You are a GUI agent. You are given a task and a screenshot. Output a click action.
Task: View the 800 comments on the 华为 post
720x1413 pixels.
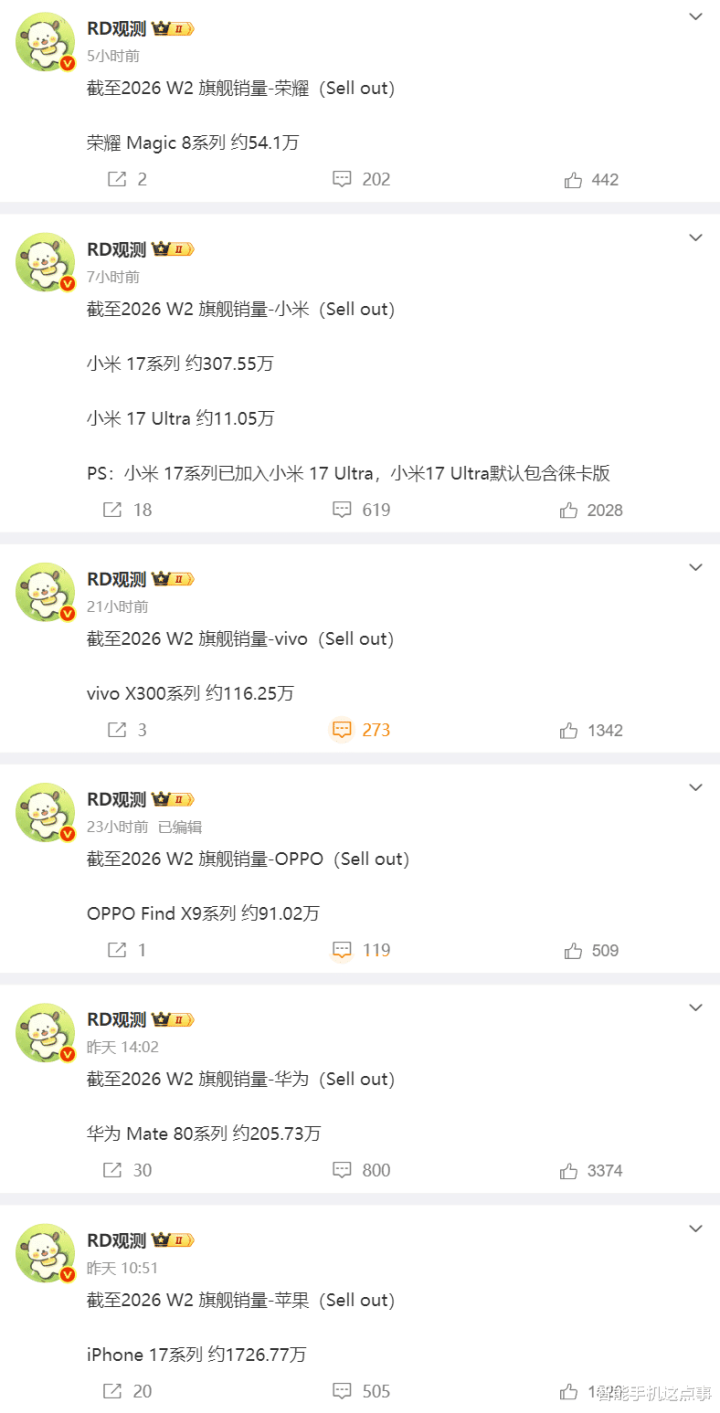pos(342,1170)
